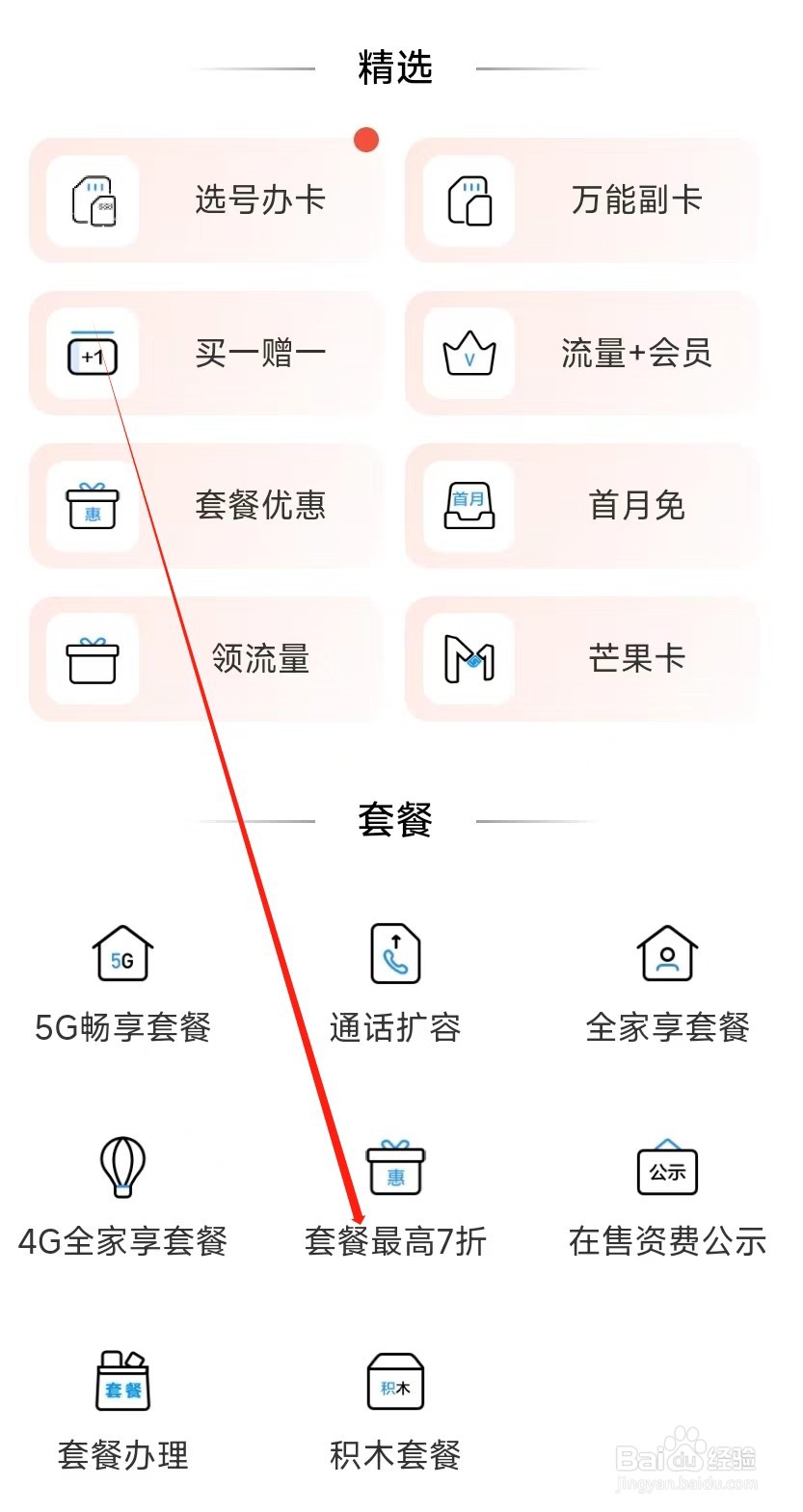Open 全家享套餐 via the home icon
The height and width of the screenshot is (1512, 803).
click(x=668, y=954)
